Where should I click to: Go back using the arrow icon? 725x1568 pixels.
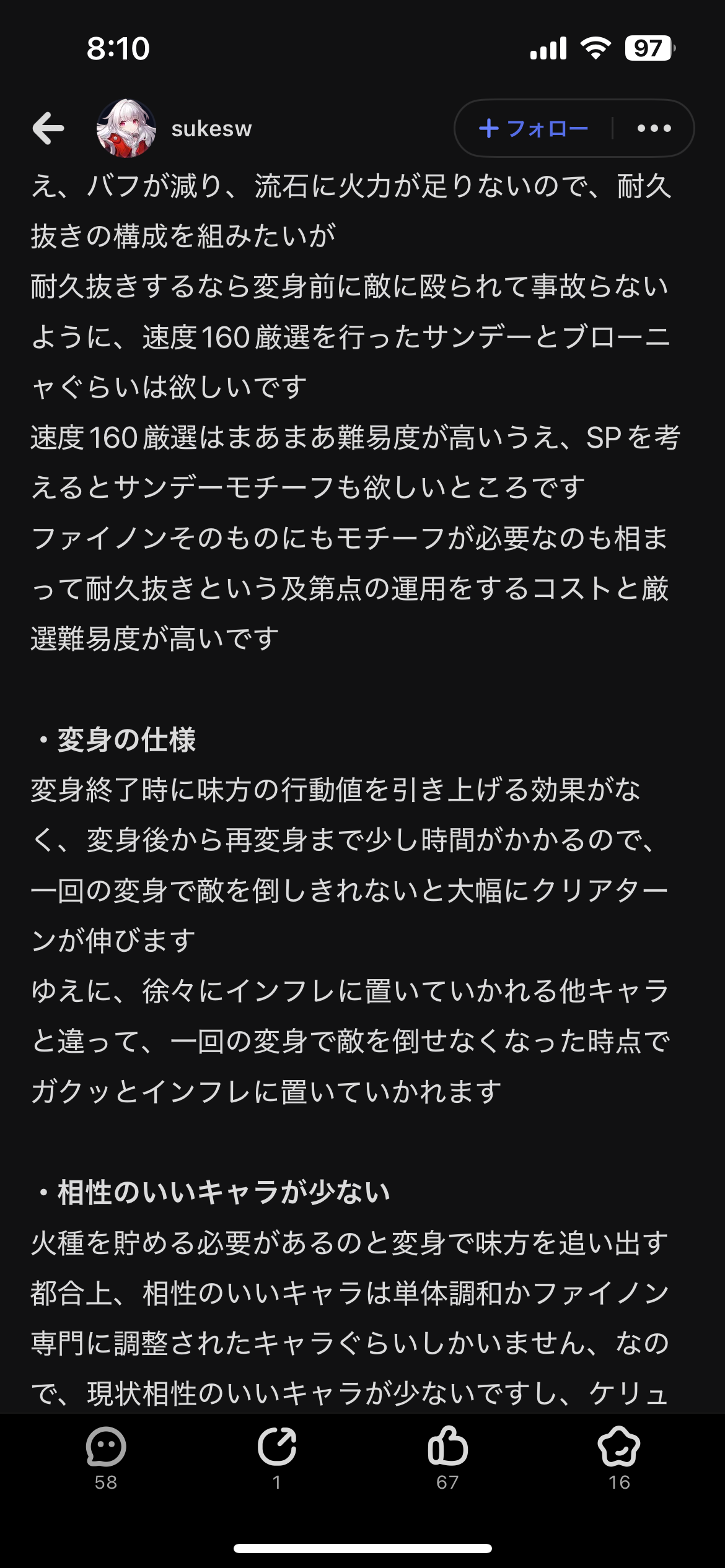click(48, 128)
